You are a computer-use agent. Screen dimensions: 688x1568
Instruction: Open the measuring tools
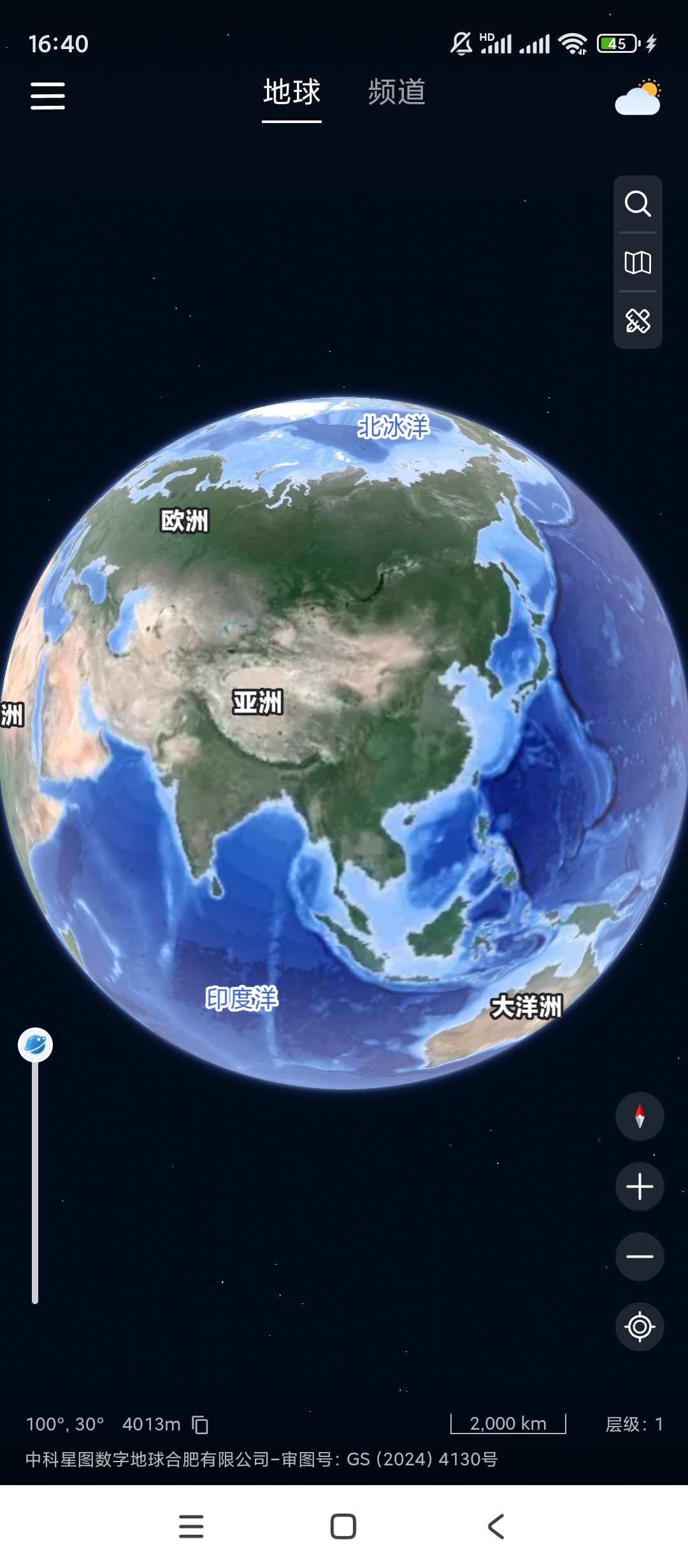tap(638, 321)
